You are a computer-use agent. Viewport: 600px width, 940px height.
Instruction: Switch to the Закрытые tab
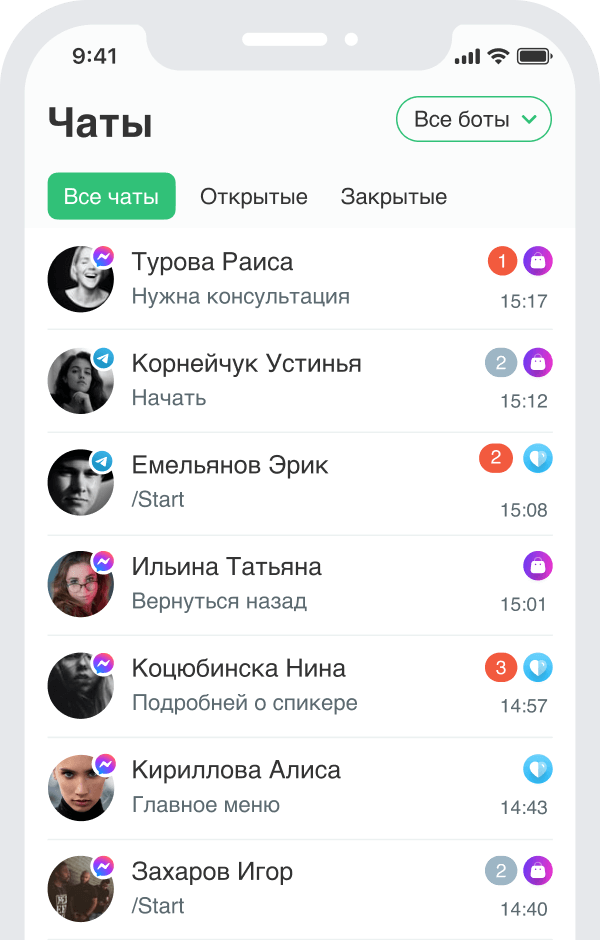pos(393,197)
